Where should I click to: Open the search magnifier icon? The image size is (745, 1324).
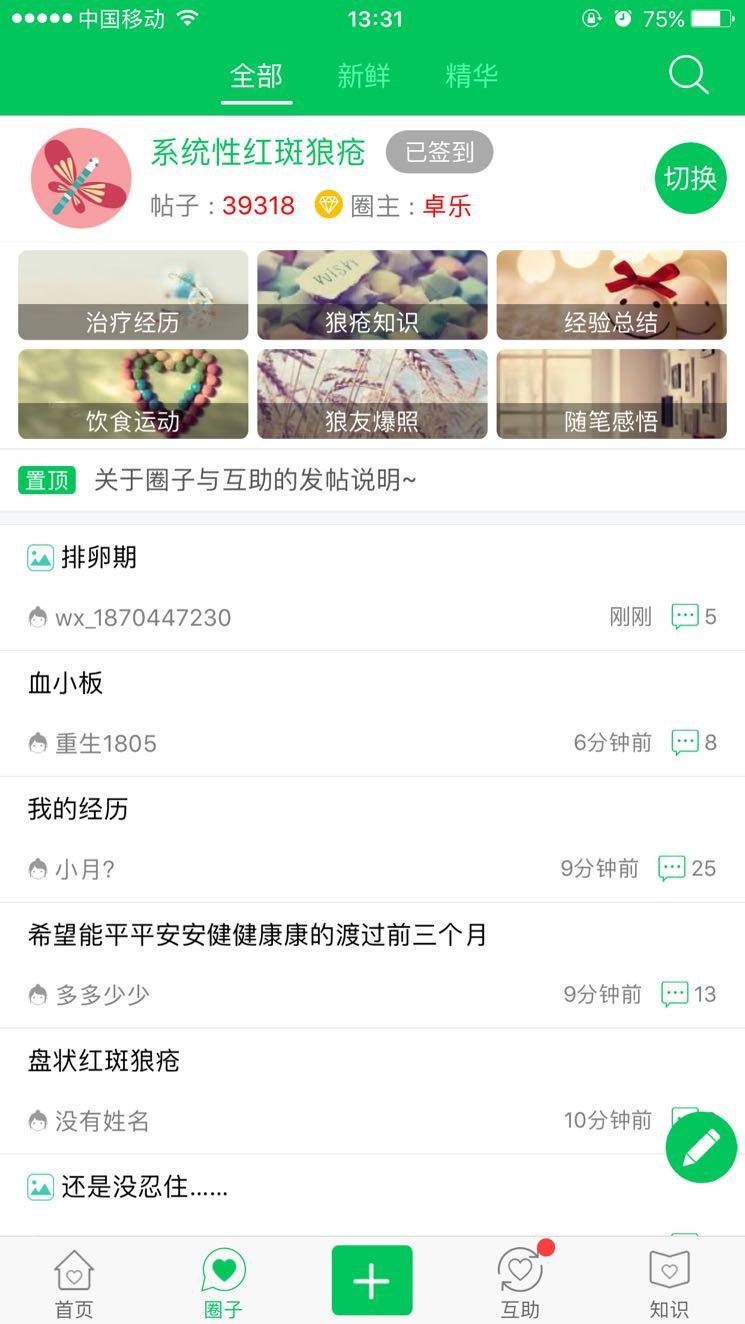(688, 75)
